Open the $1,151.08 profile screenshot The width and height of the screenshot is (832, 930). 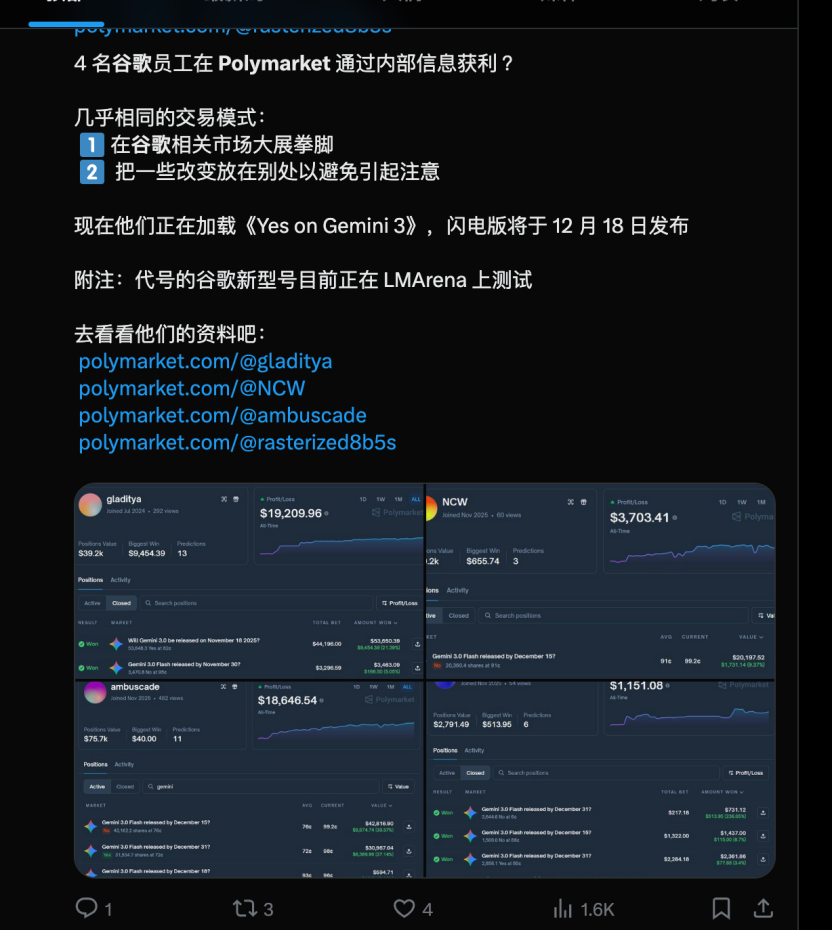601,780
